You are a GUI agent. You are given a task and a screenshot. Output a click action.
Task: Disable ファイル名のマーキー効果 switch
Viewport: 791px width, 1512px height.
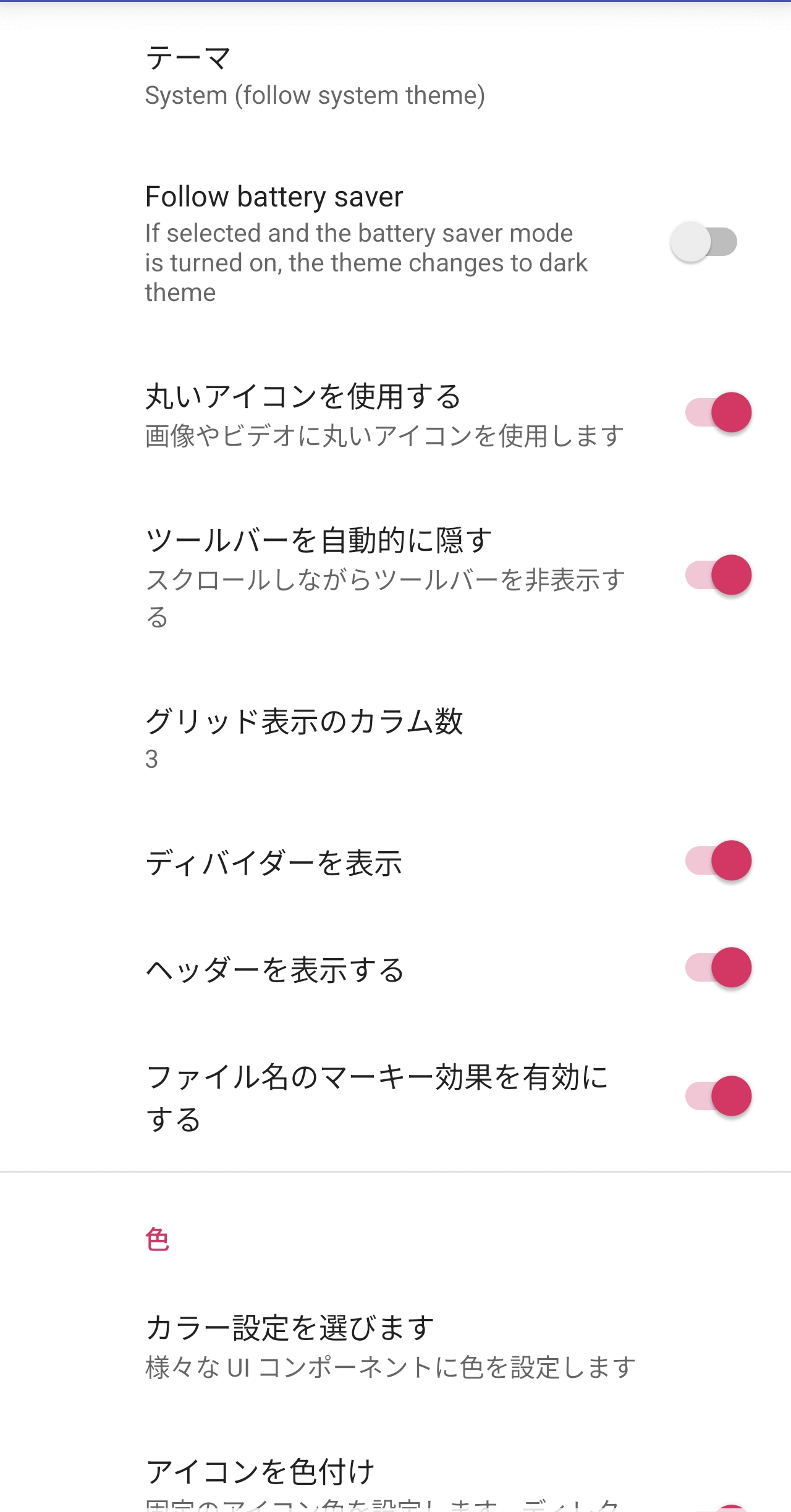[x=718, y=1096]
